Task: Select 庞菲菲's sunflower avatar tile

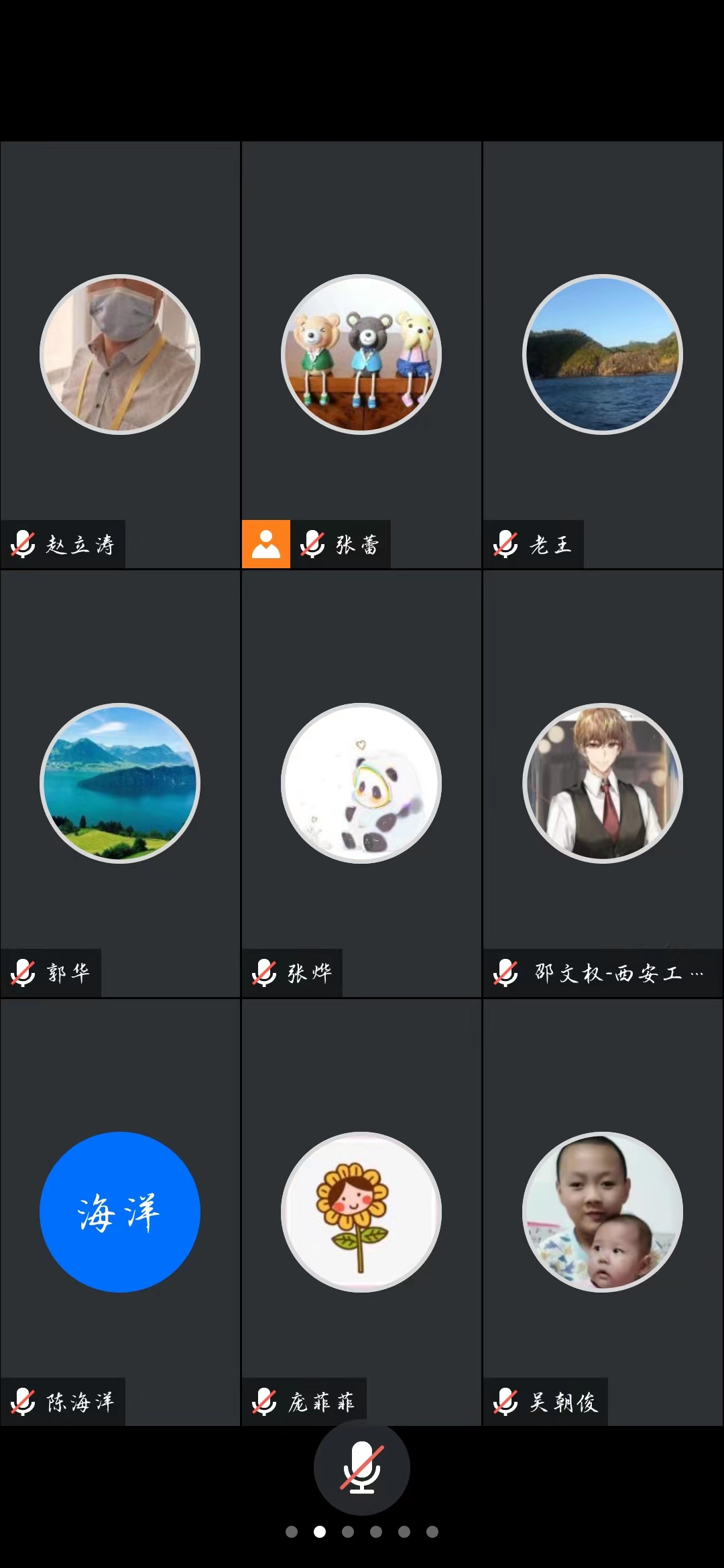Action: coord(361,1212)
